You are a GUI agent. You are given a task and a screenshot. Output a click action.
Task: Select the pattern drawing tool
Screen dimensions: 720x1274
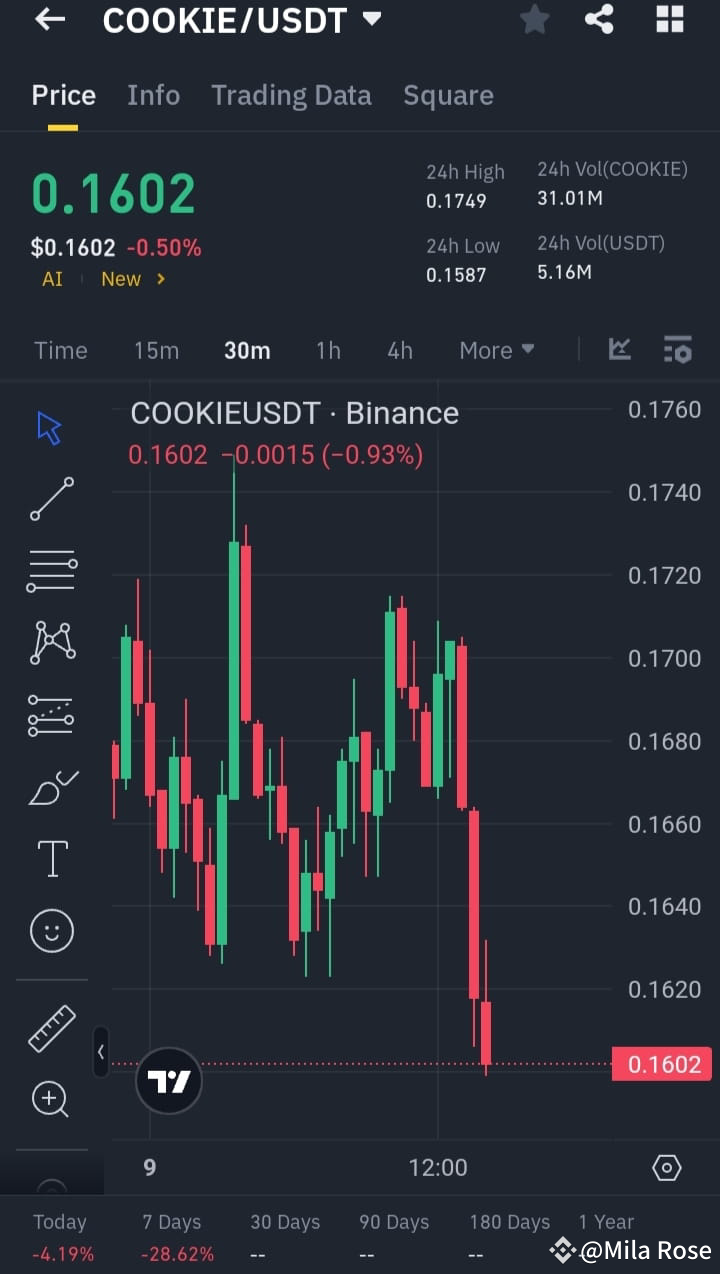50,642
